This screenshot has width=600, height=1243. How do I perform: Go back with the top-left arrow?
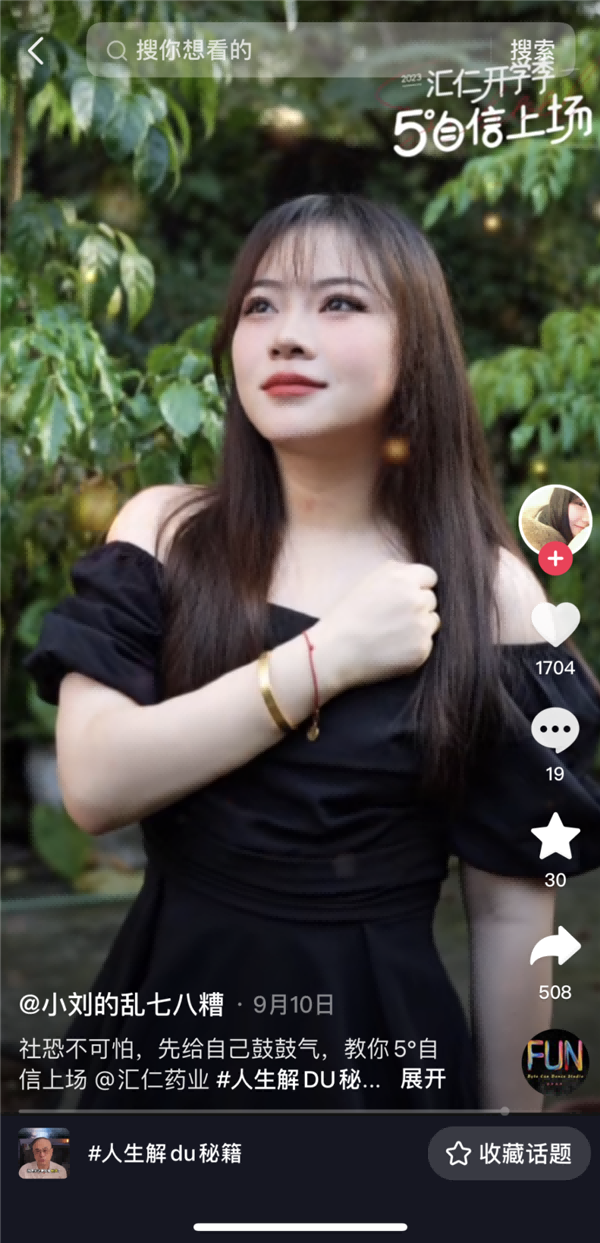tap(36, 51)
